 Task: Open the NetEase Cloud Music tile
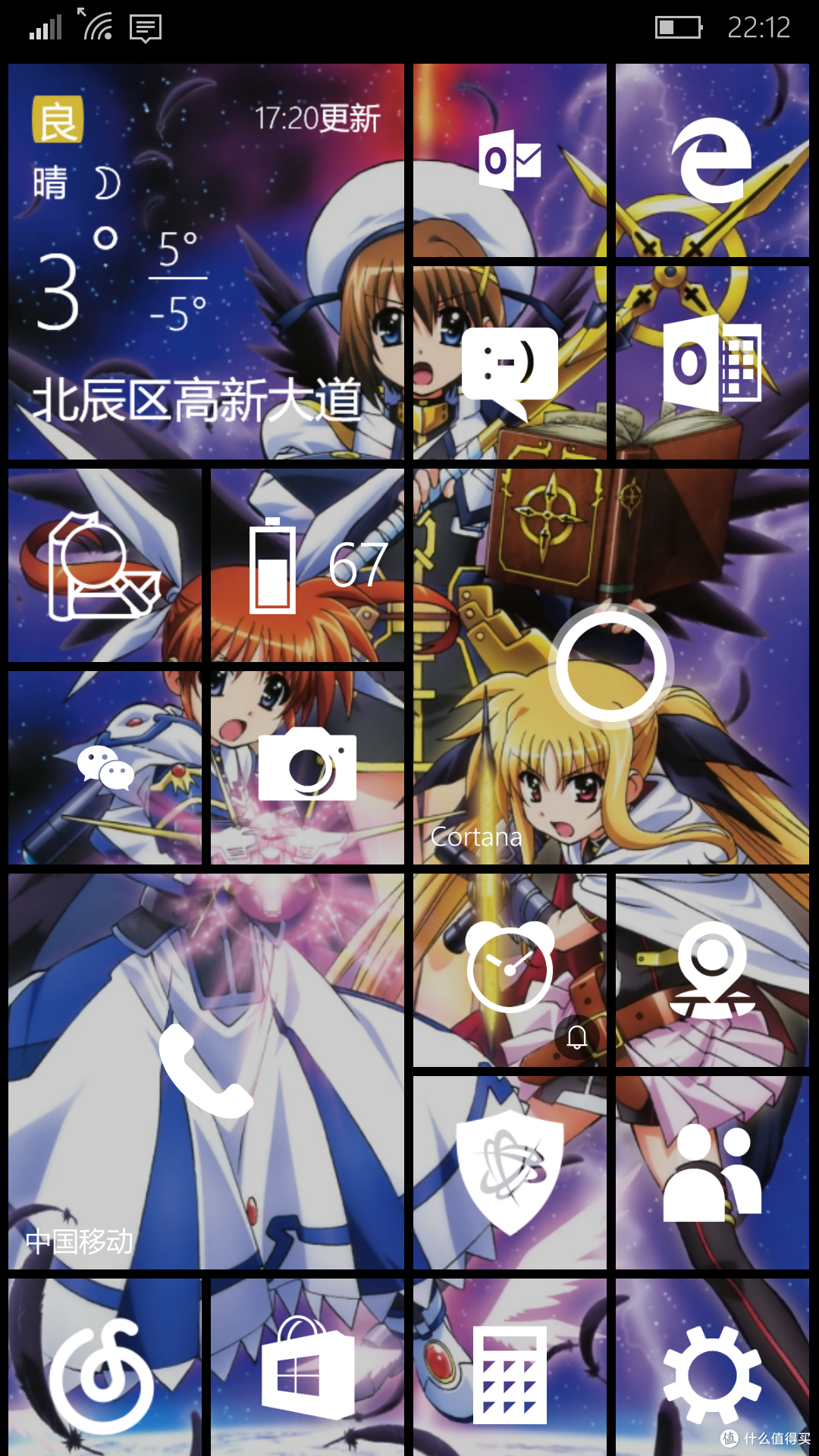click(x=105, y=1367)
